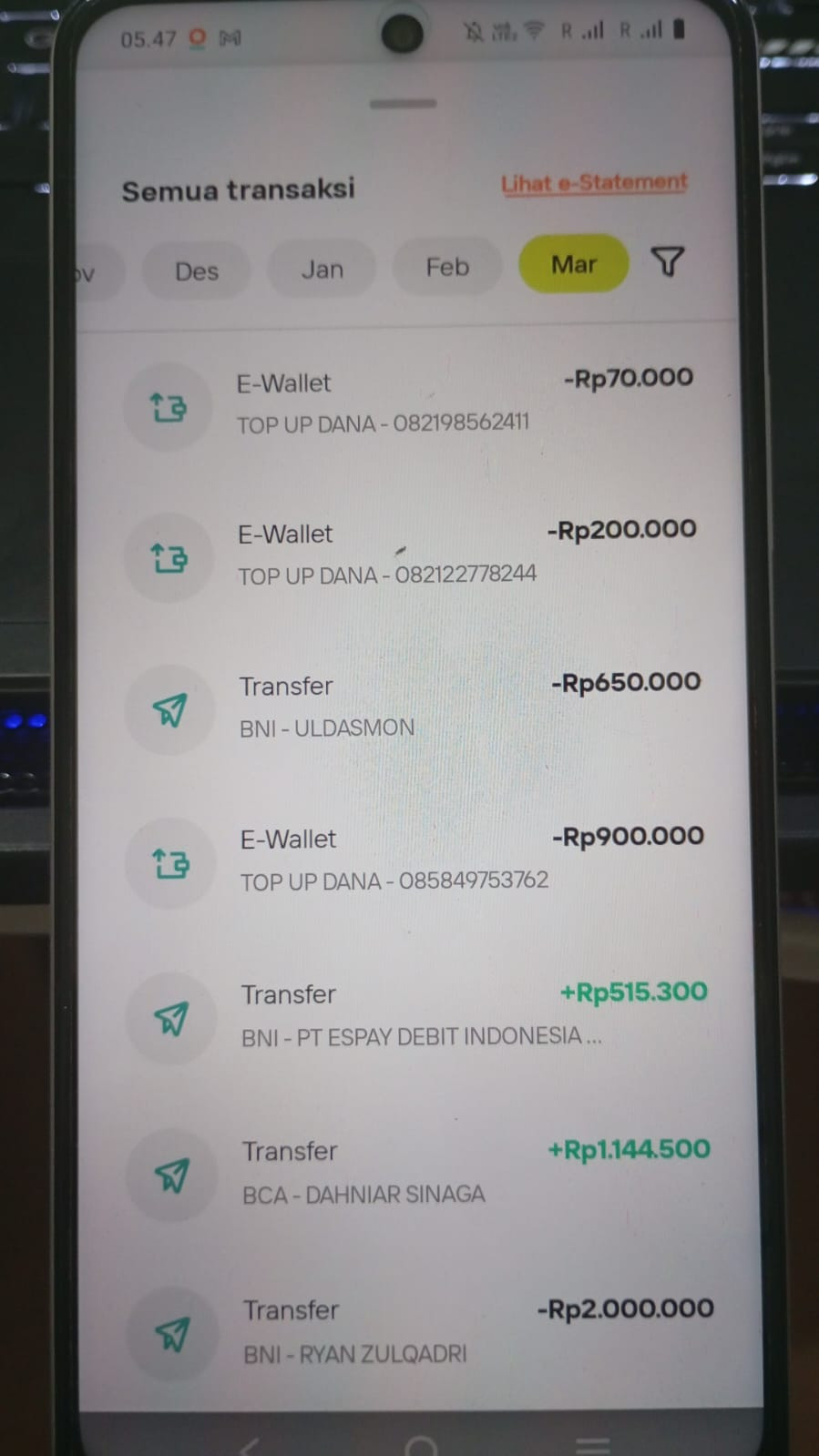
Task: Open the Lihat e-Statement link
Action: (594, 183)
